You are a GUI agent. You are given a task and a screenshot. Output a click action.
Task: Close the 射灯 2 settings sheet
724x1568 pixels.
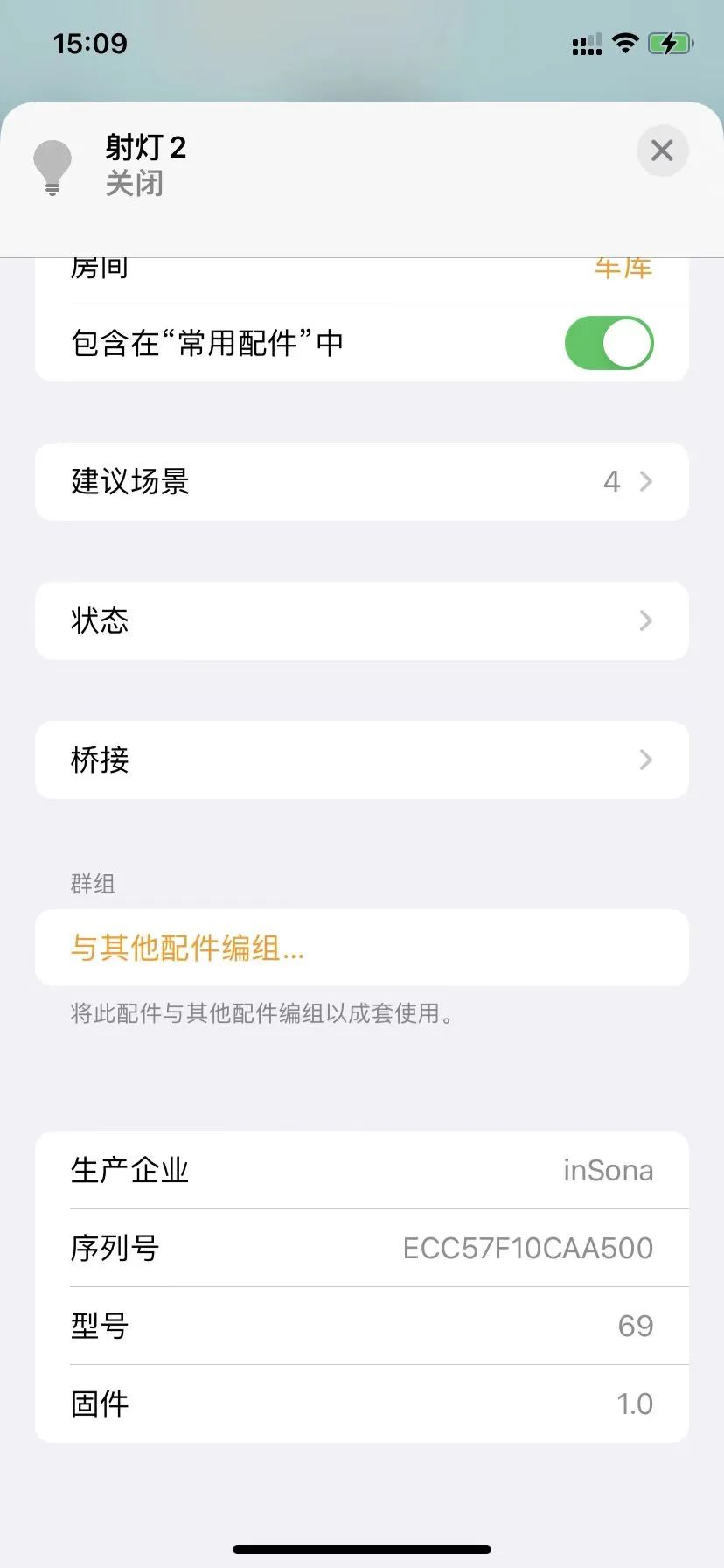[662, 150]
